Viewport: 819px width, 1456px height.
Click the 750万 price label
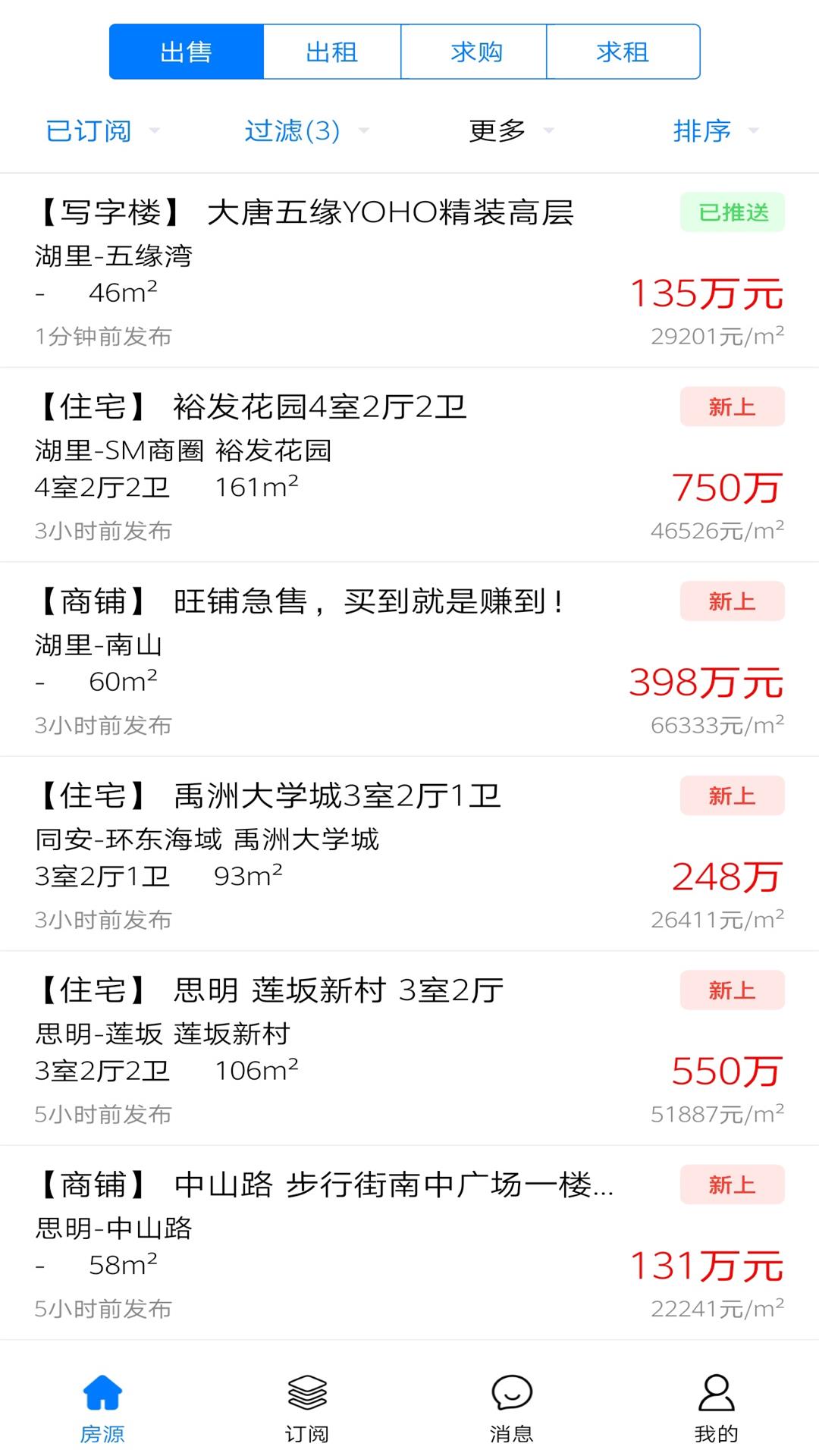pyautogui.click(x=726, y=490)
